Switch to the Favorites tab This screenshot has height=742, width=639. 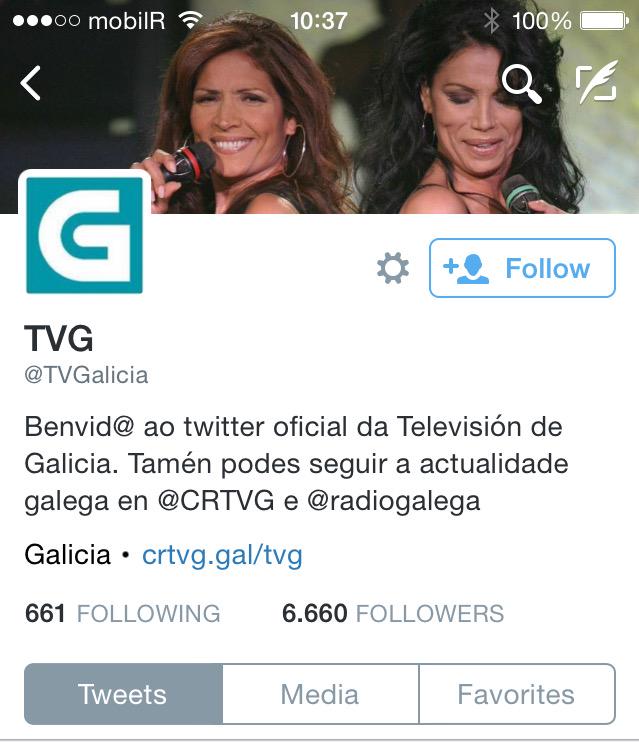click(516, 694)
